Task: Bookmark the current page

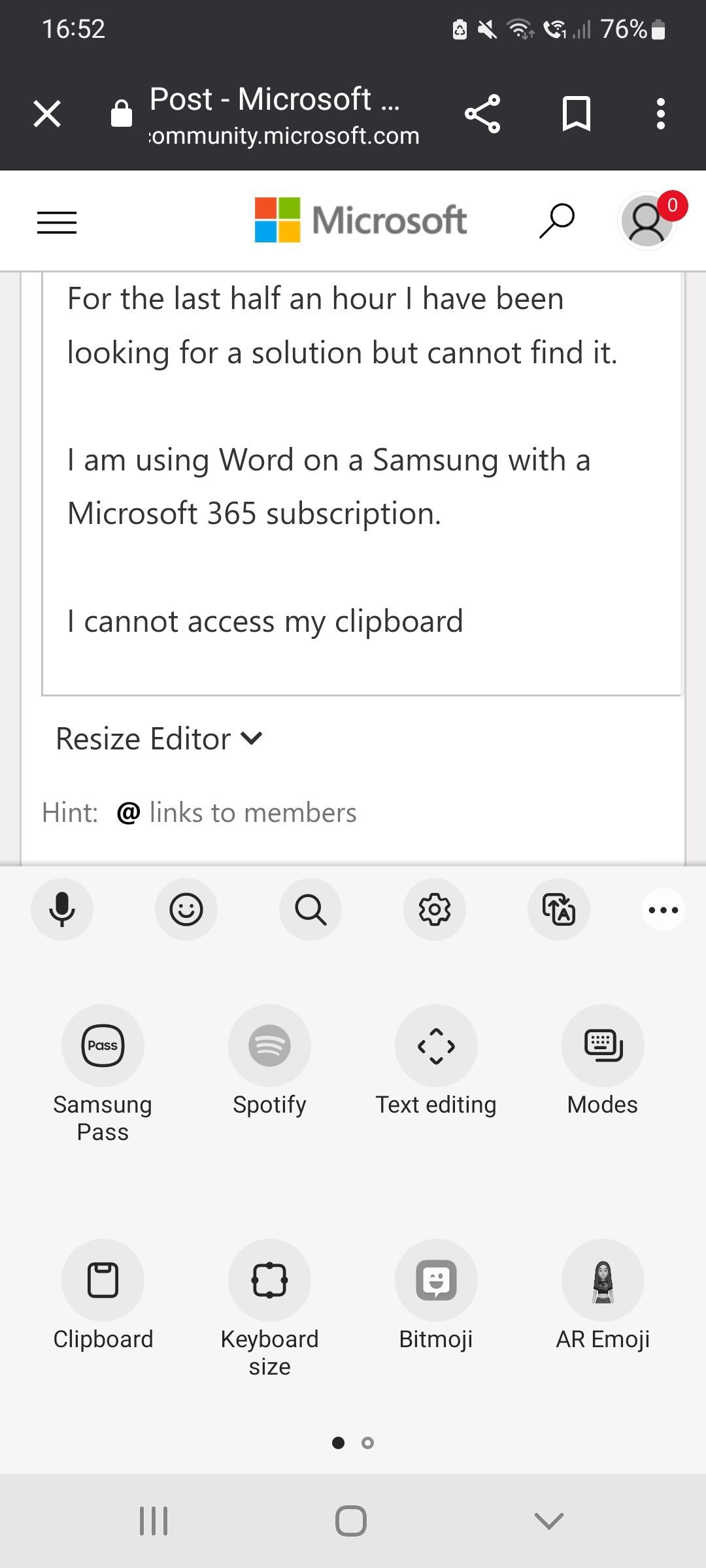Action: pyautogui.click(x=576, y=114)
